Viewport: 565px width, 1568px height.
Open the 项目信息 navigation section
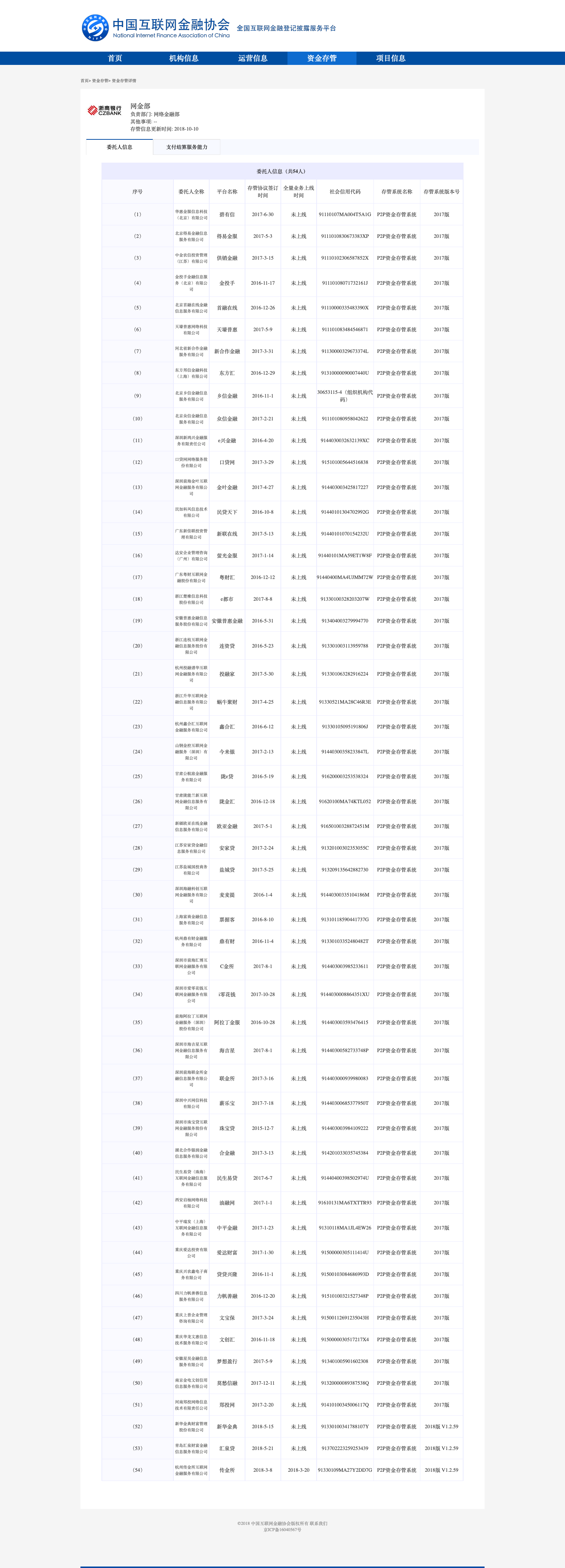[x=390, y=58]
